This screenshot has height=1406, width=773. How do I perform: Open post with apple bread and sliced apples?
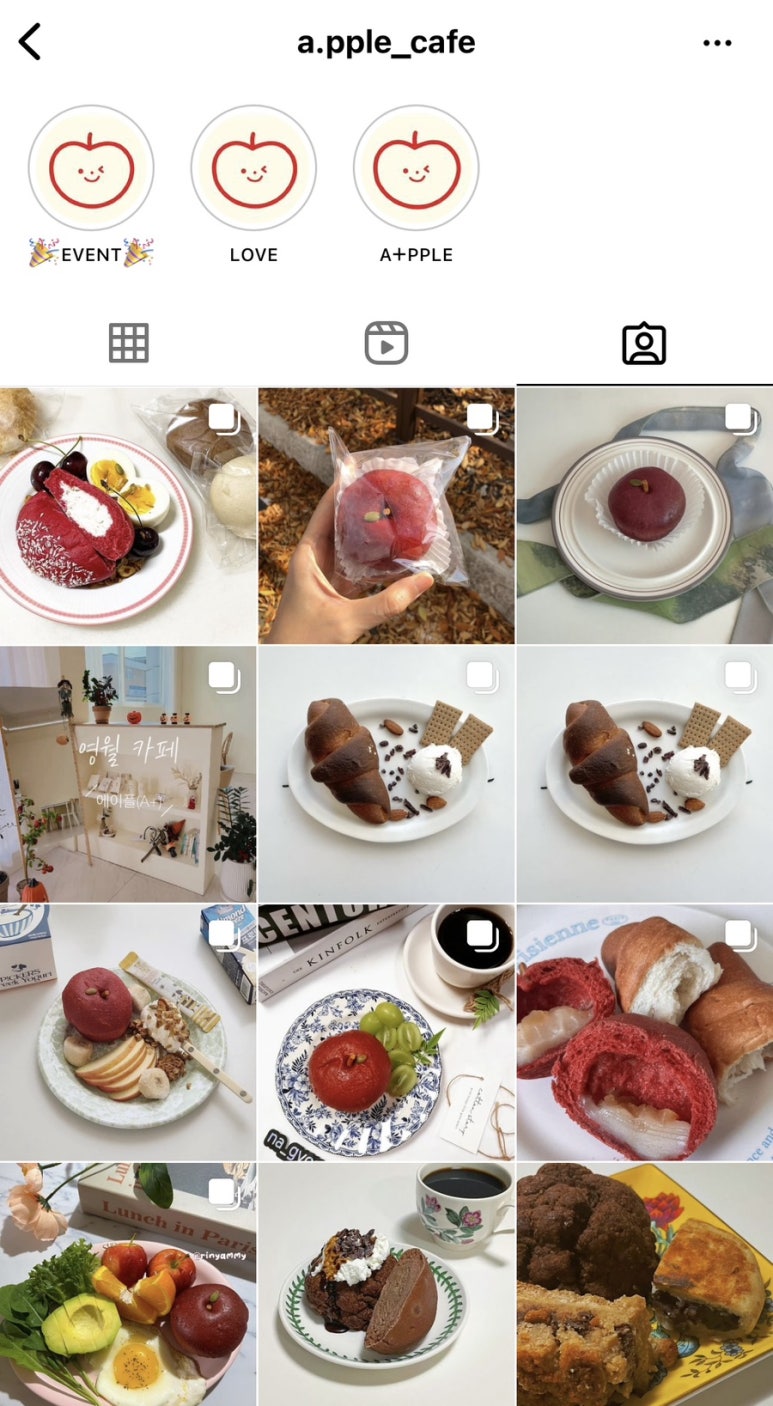pos(128,1032)
